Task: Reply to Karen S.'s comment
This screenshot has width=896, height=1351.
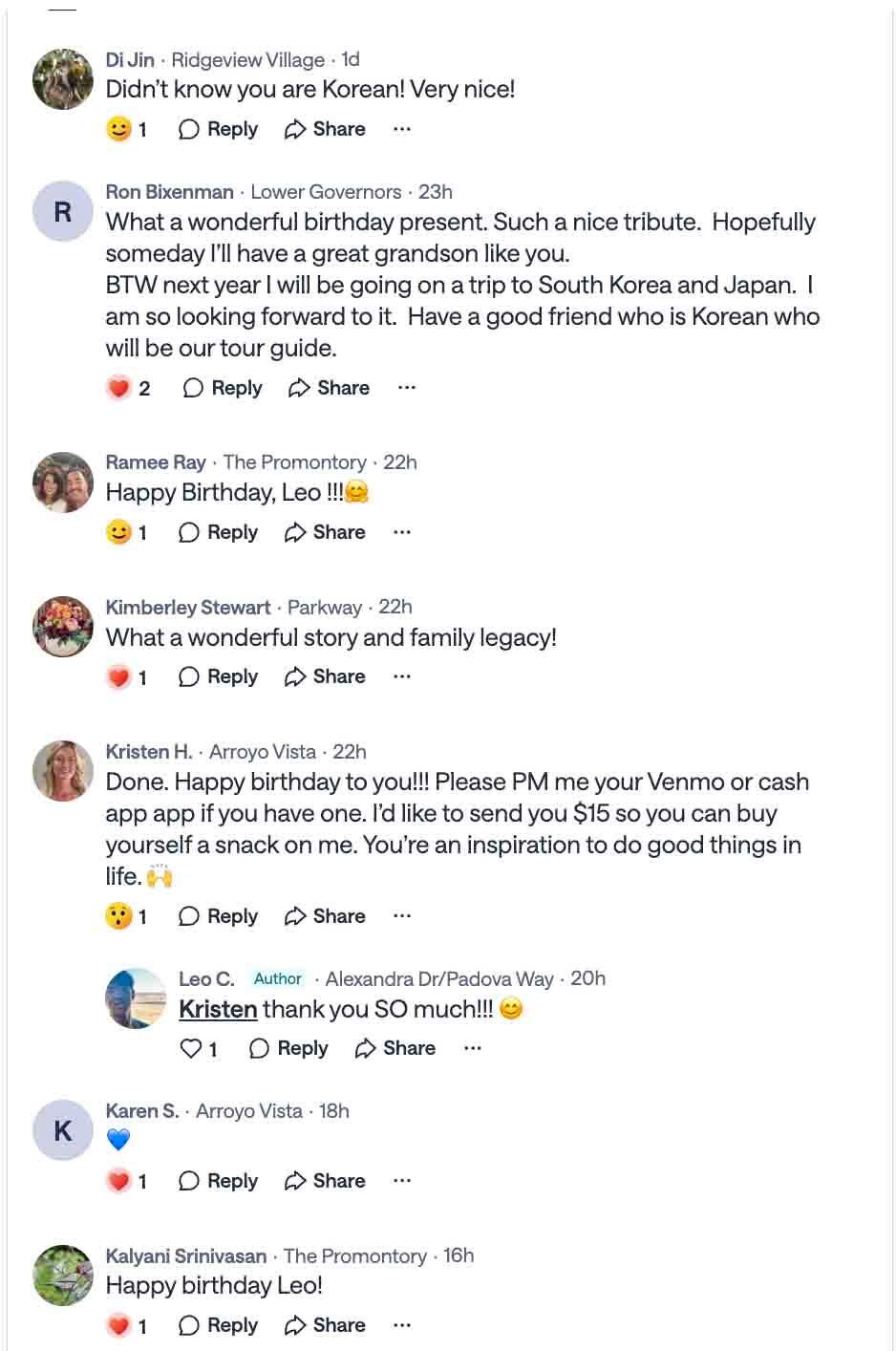Action: click(x=219, y=1181)
